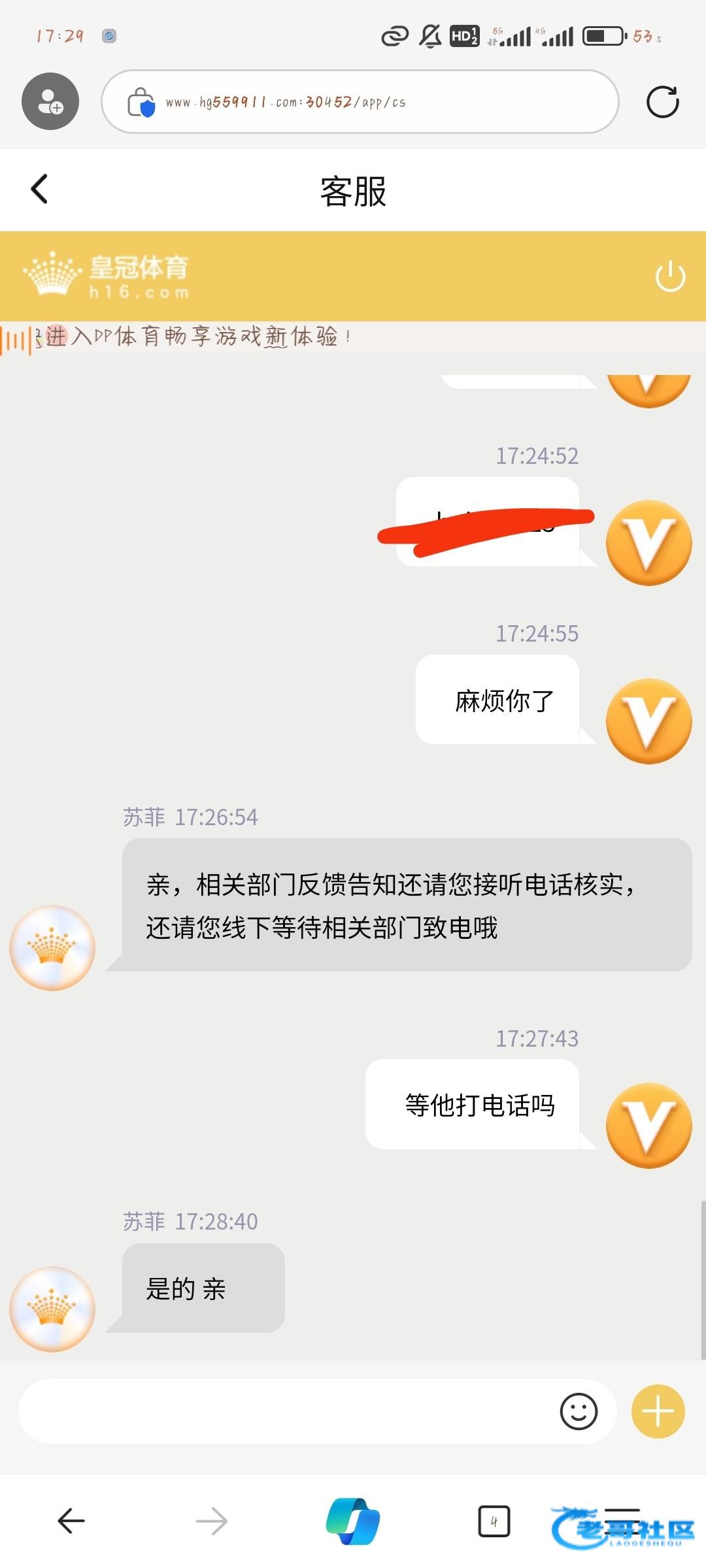This screenshot has height=1568, width=706.
Task: Open attachments with the yellow plus button
Action: (658, 1412)
